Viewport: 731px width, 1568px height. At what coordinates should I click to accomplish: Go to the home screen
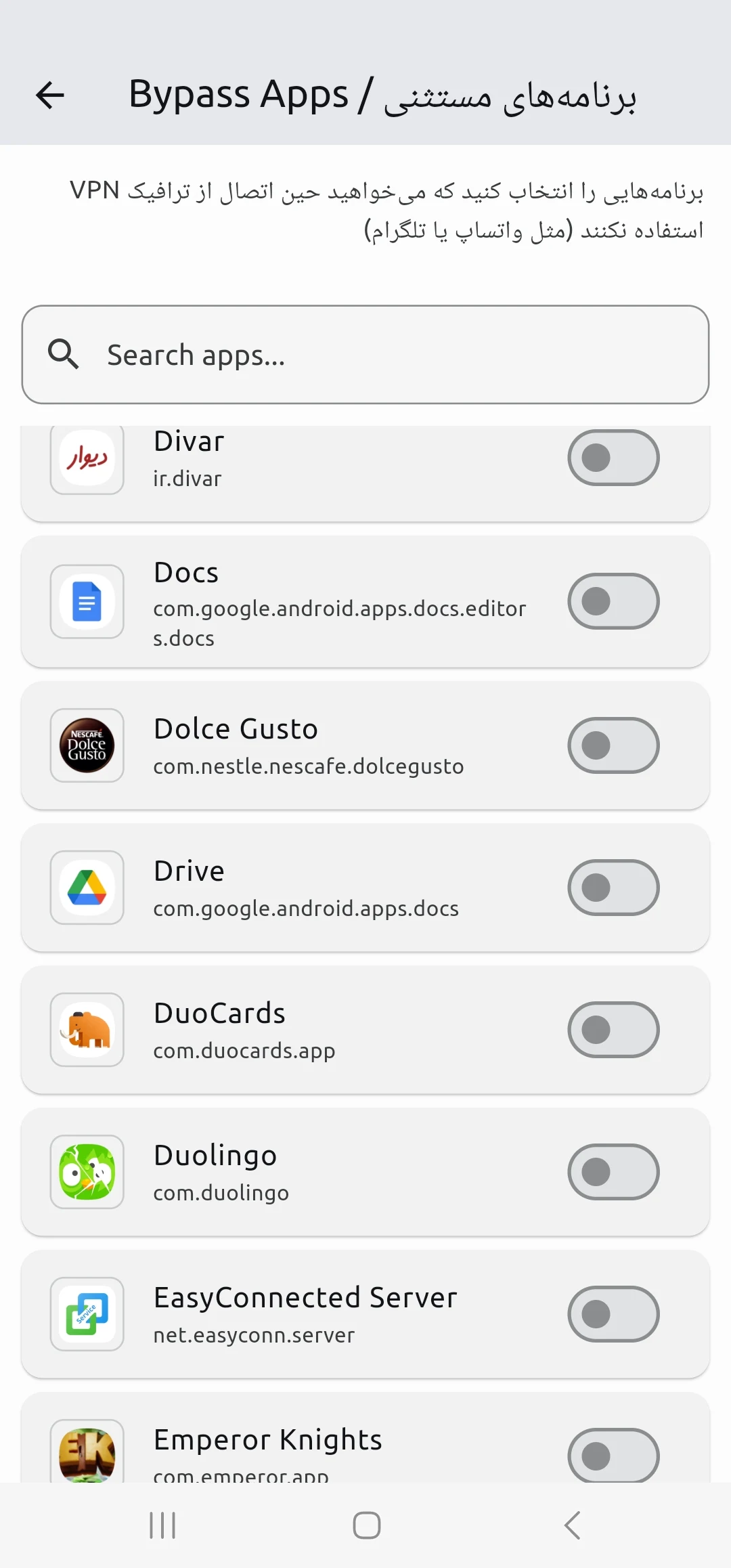(x=367, y=1525)
